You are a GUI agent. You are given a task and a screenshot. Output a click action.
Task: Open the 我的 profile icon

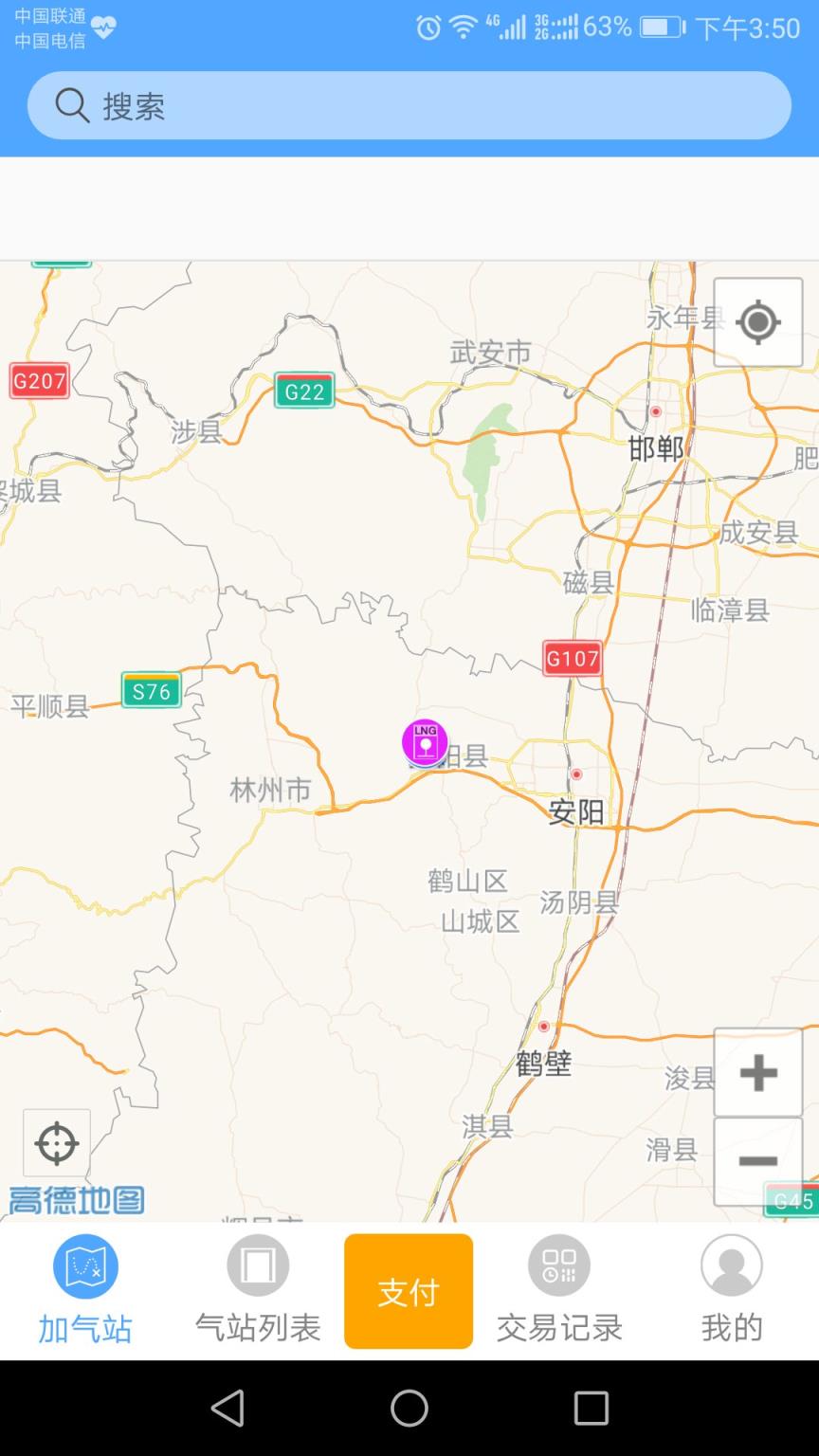tap(730, 1265)
